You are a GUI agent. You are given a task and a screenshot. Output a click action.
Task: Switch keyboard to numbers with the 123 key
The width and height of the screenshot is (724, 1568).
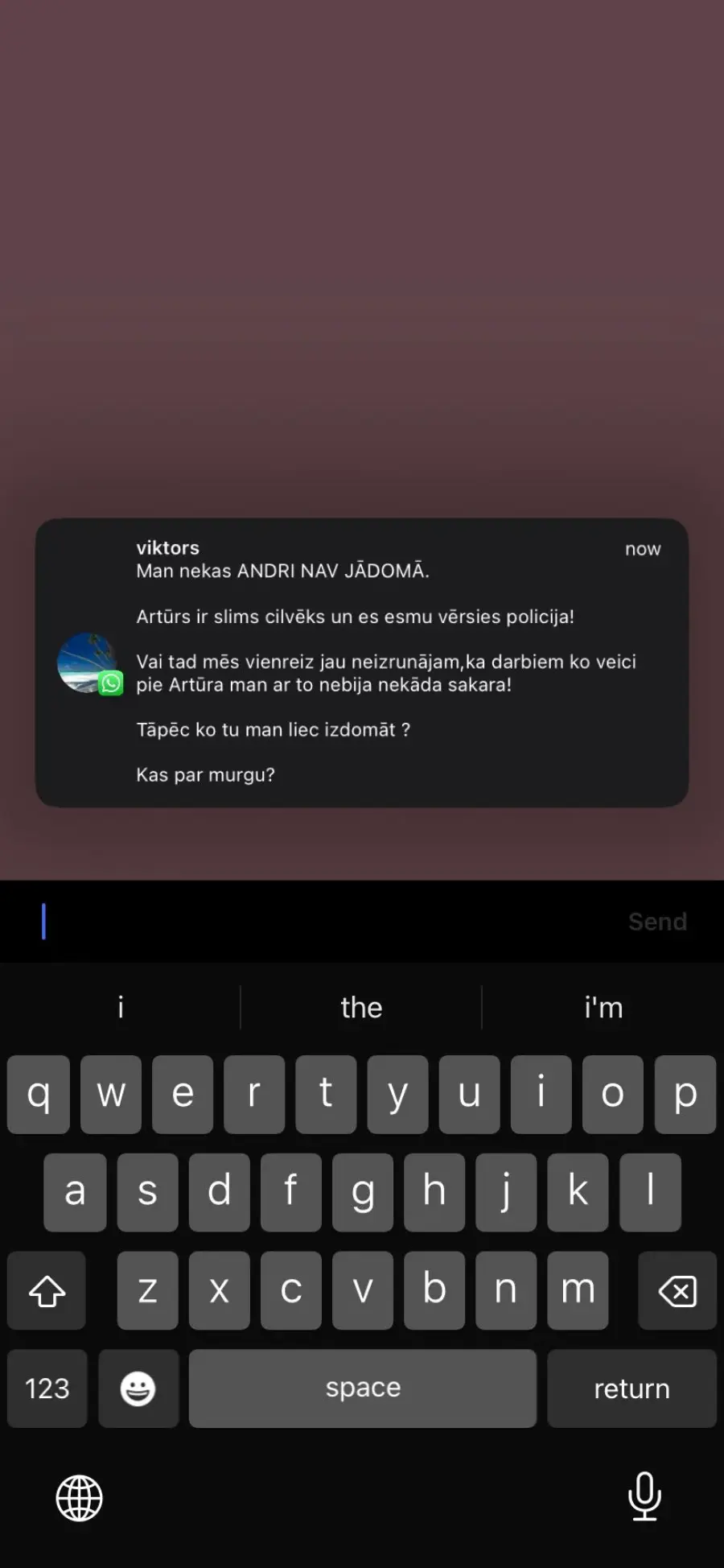pos(47,1389)
